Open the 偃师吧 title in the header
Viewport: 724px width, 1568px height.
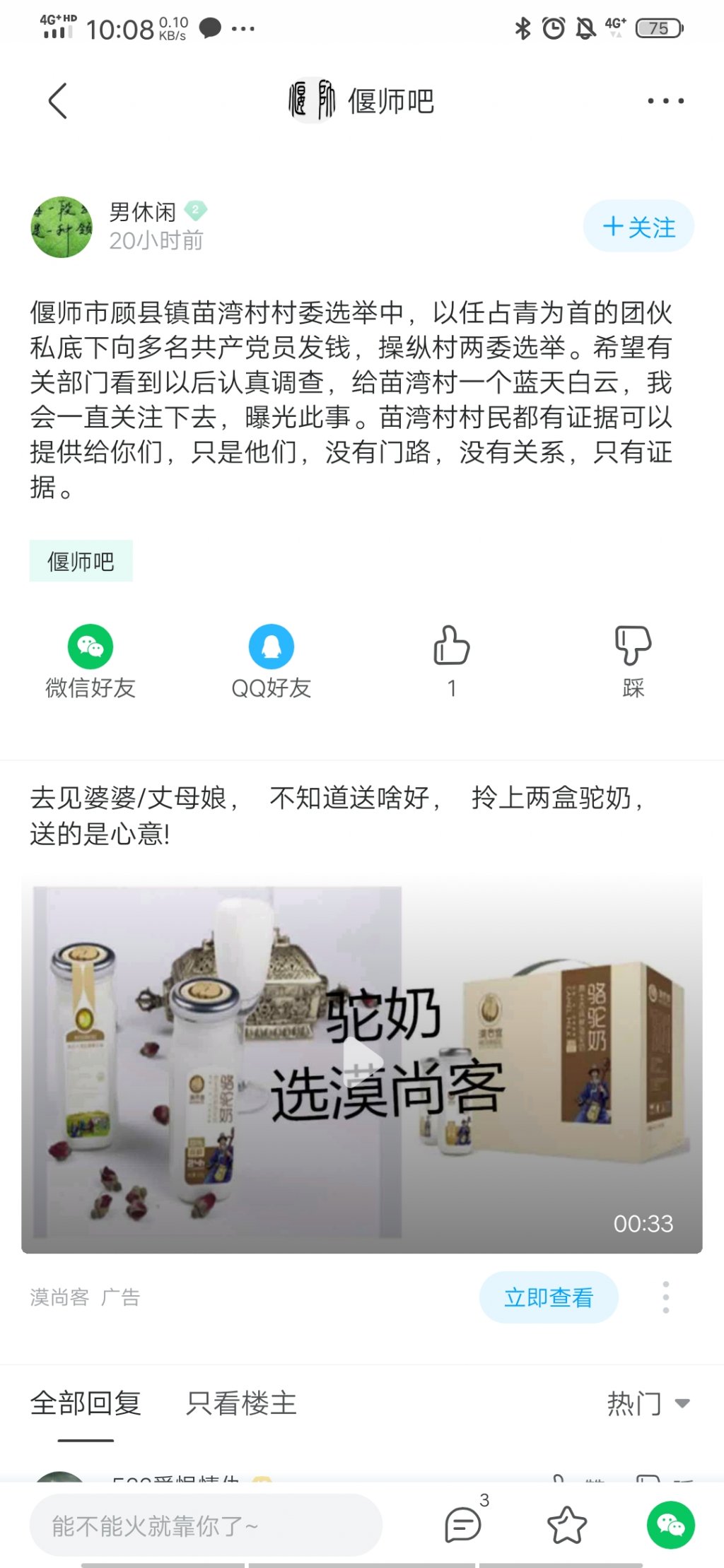tap(361, 100)
